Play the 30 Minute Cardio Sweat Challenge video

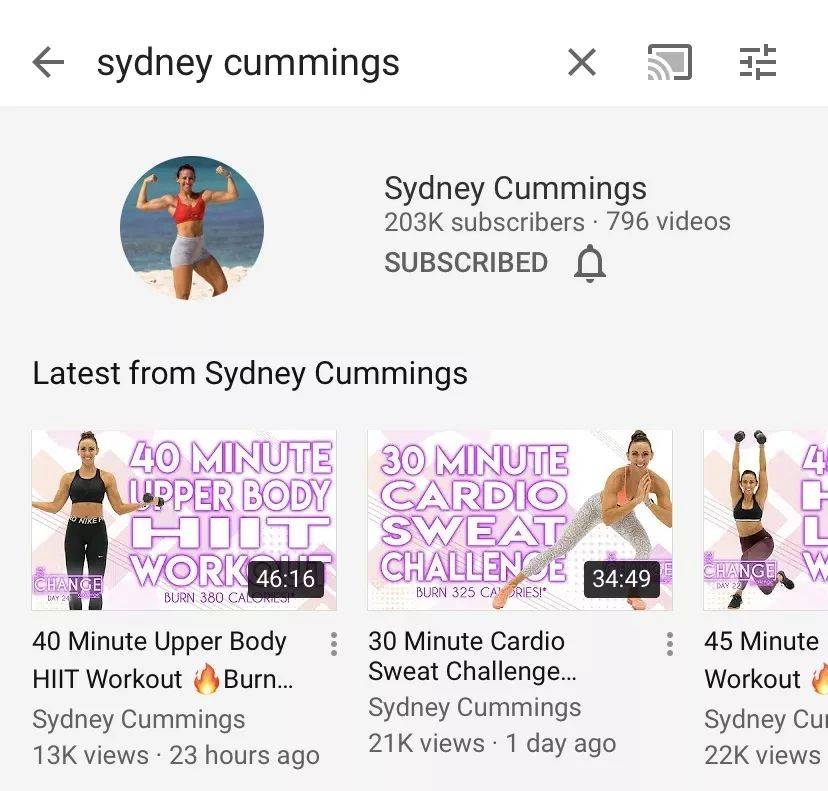[x=520, y=520]
